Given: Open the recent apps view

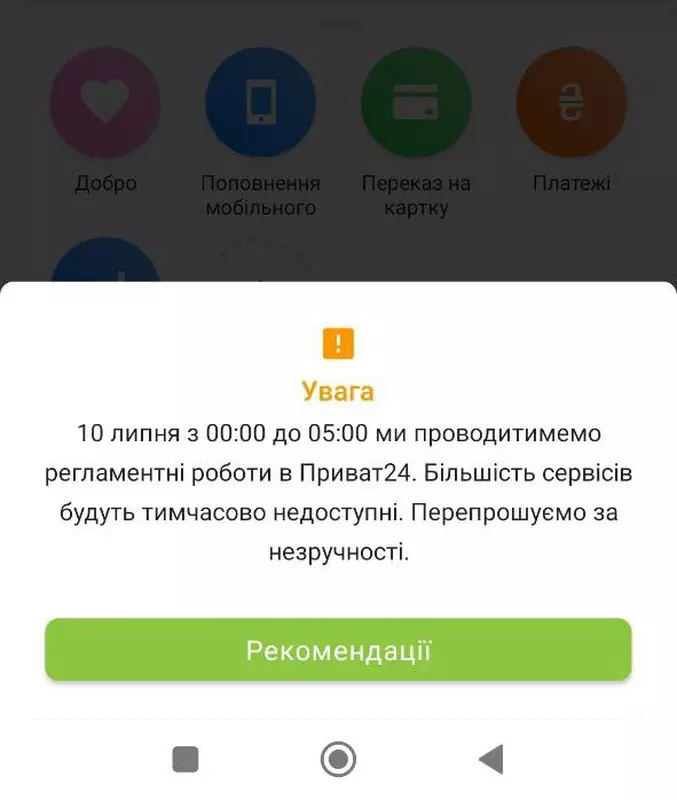Looking at the screenshot, I should [186, 760].
